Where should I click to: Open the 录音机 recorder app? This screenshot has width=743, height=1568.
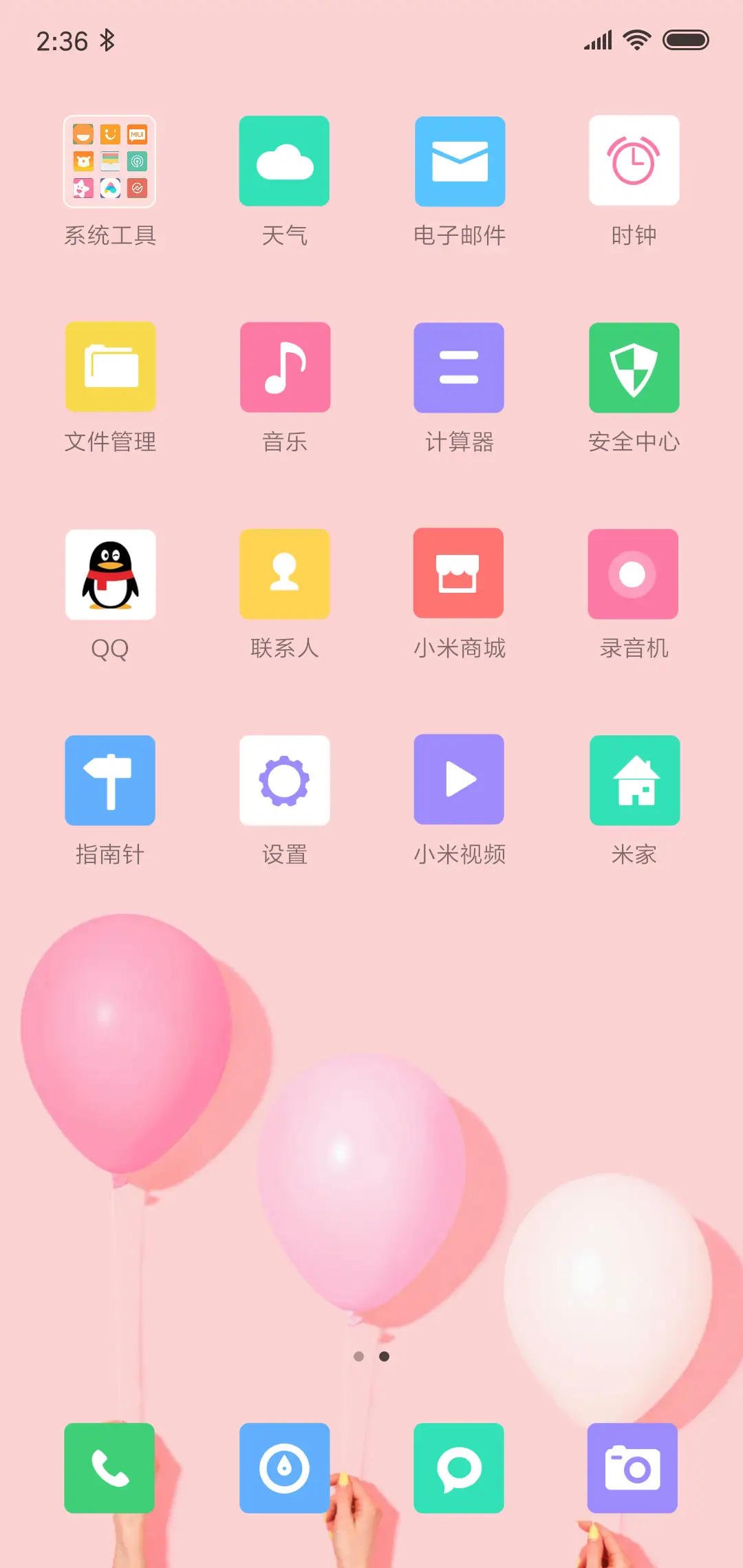coord(633,574)
